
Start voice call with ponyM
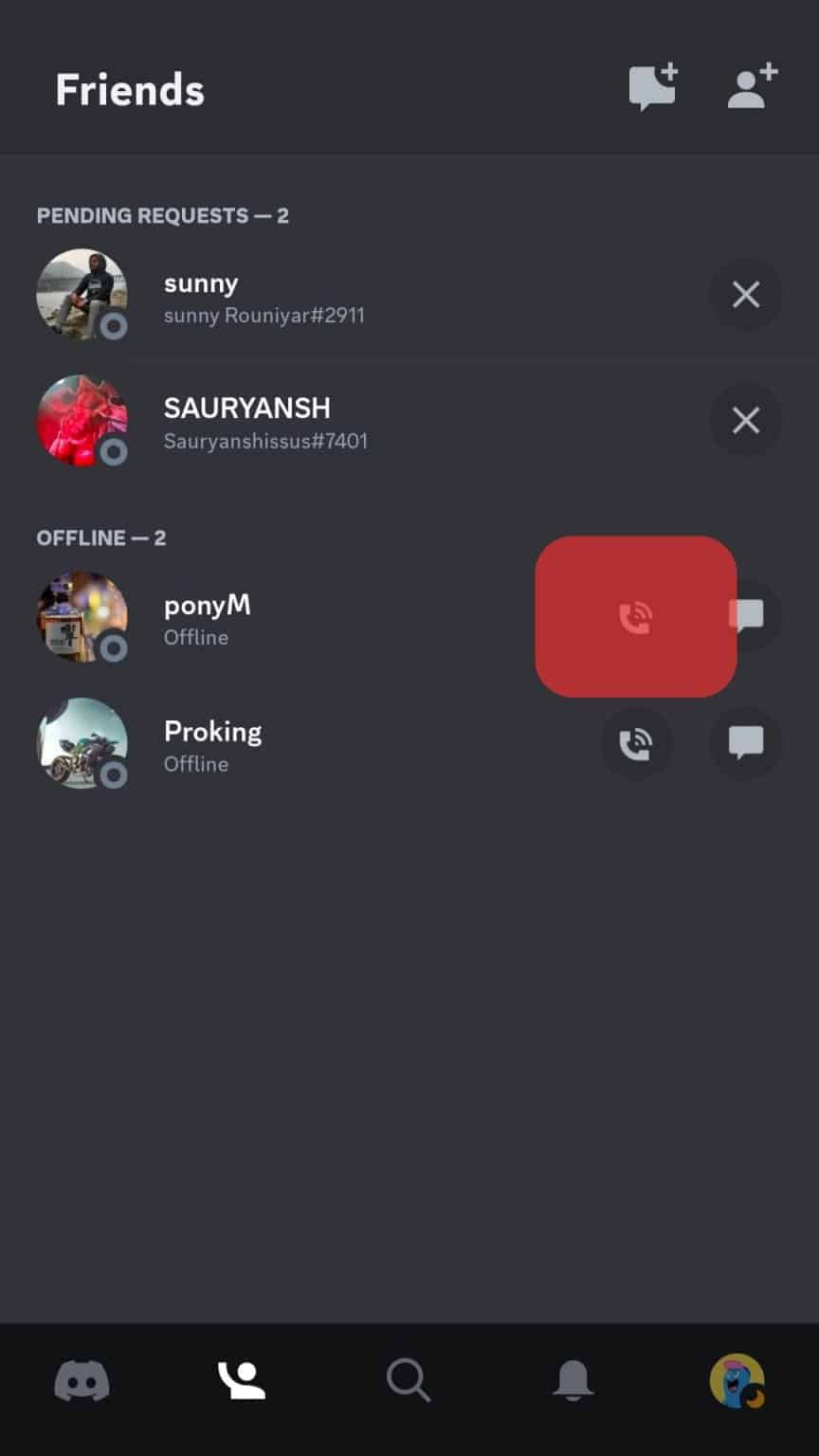coord(636,617)
